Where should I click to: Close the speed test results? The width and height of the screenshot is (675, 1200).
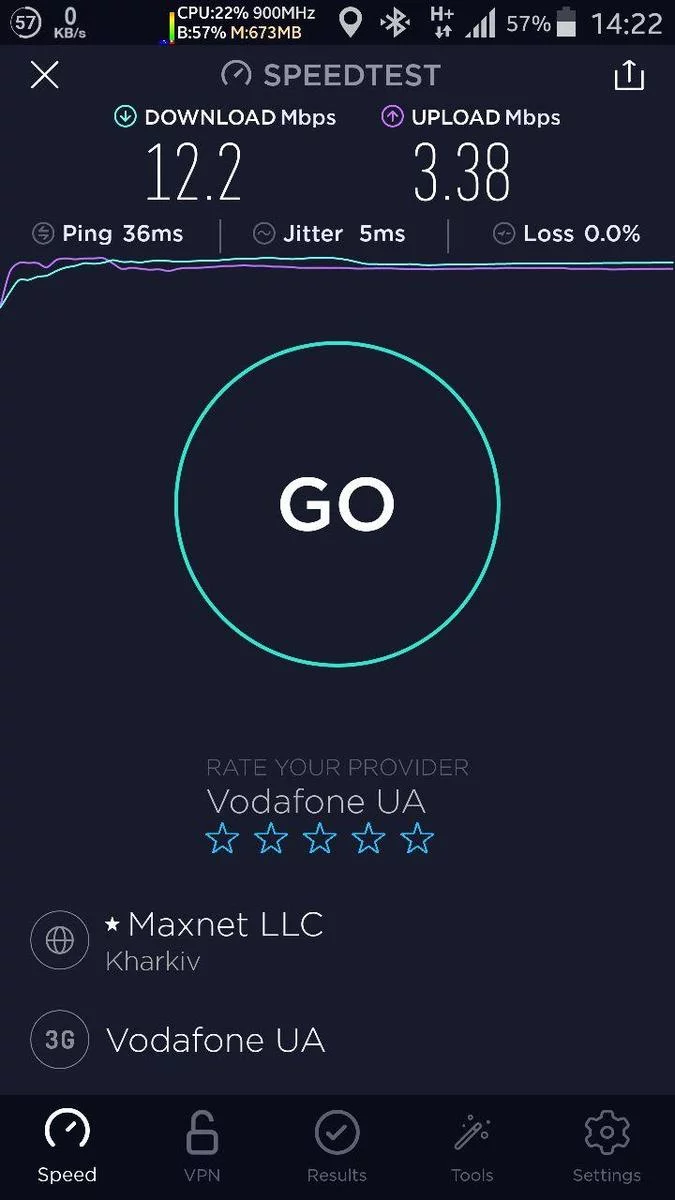tap(45, 75)
